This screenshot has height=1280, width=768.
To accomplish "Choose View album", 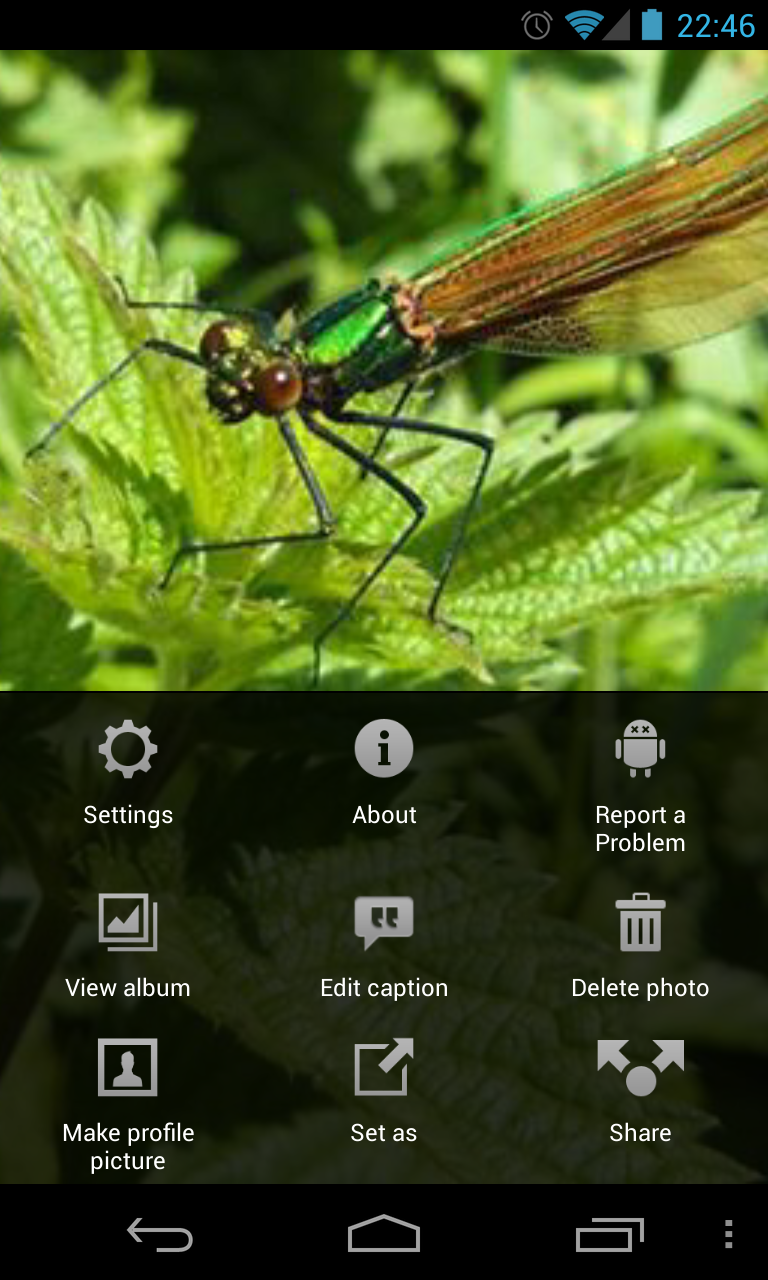I will tap(128, 945).
